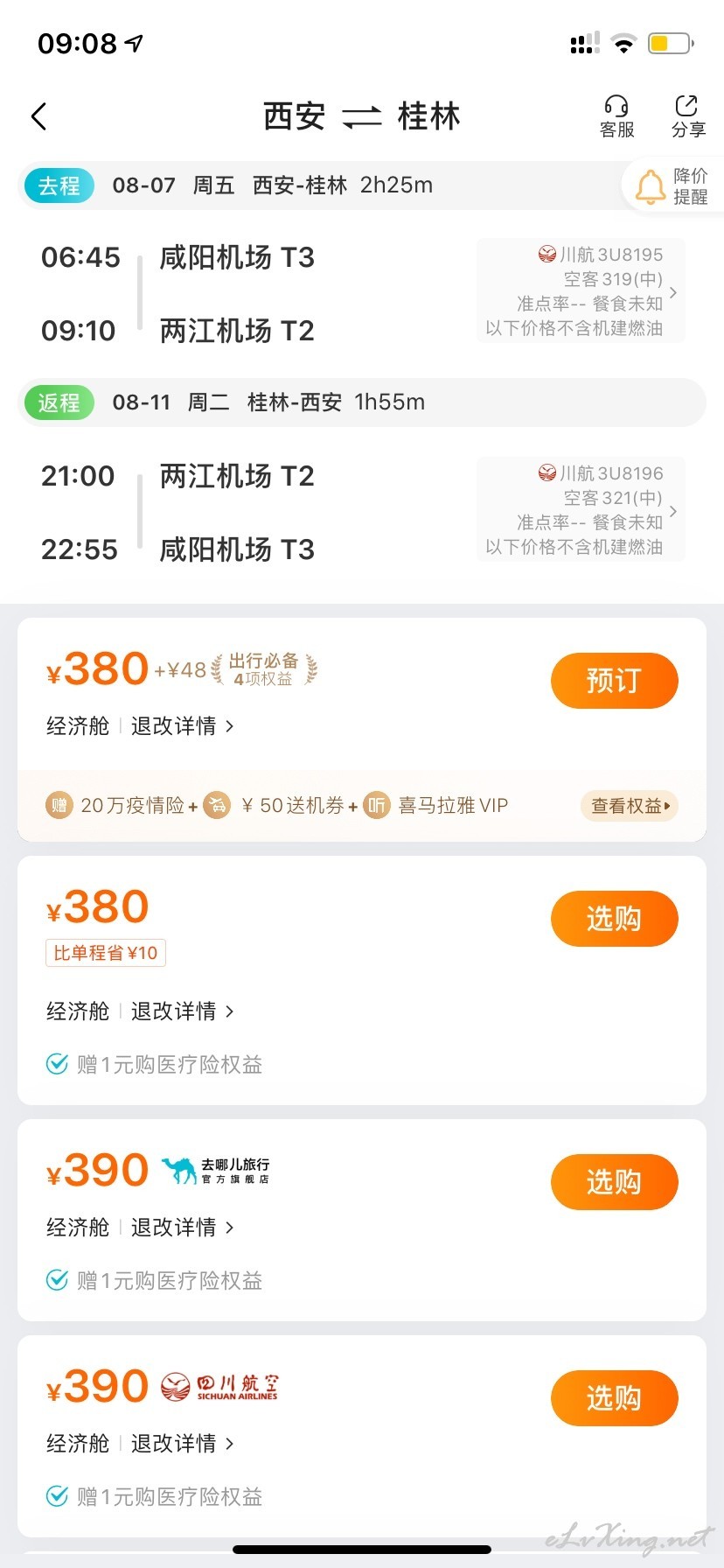Select the ¥380 fare saving ¥10

click(614, 919)
